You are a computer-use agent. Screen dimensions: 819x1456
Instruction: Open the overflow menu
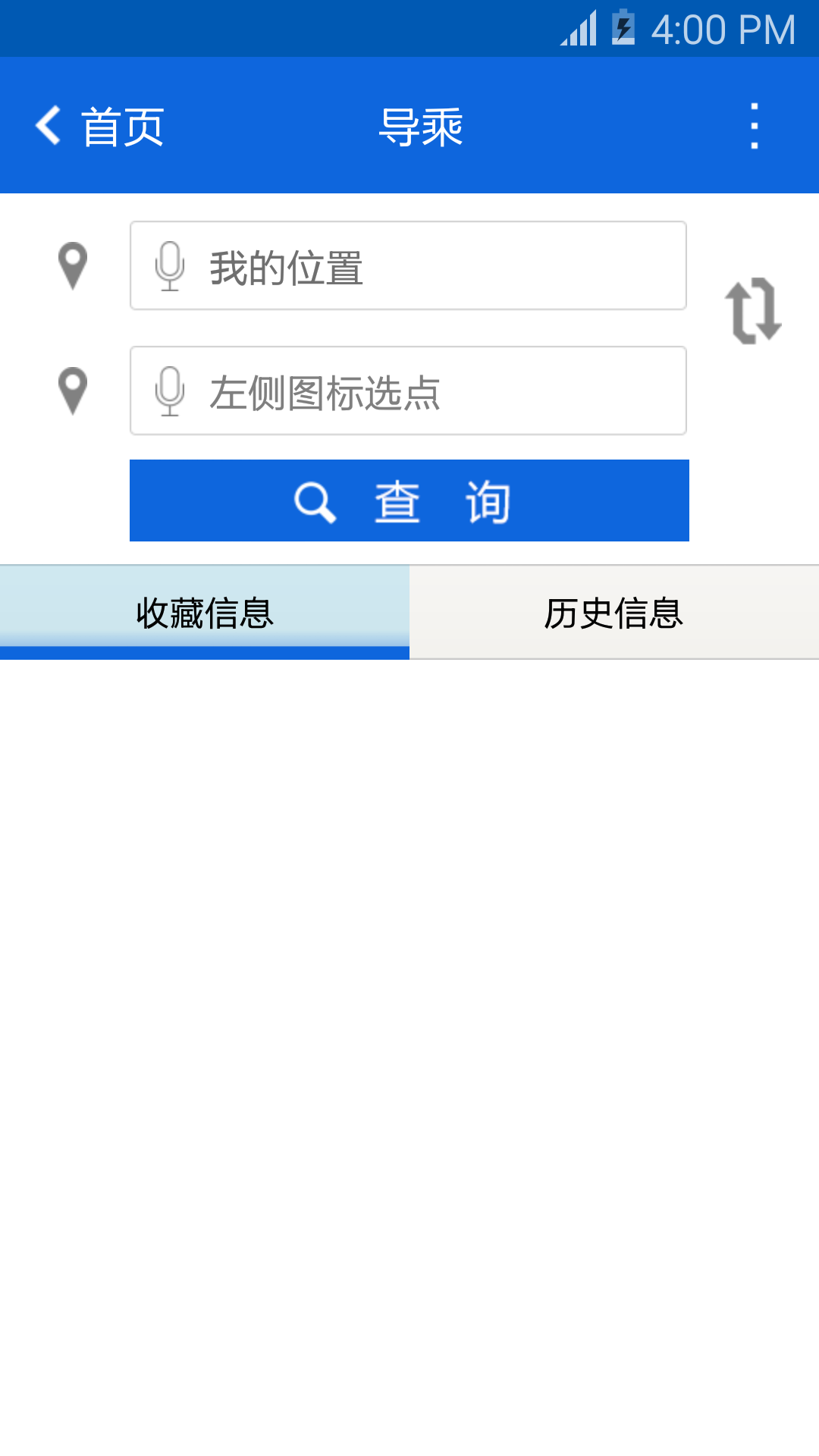754,126
